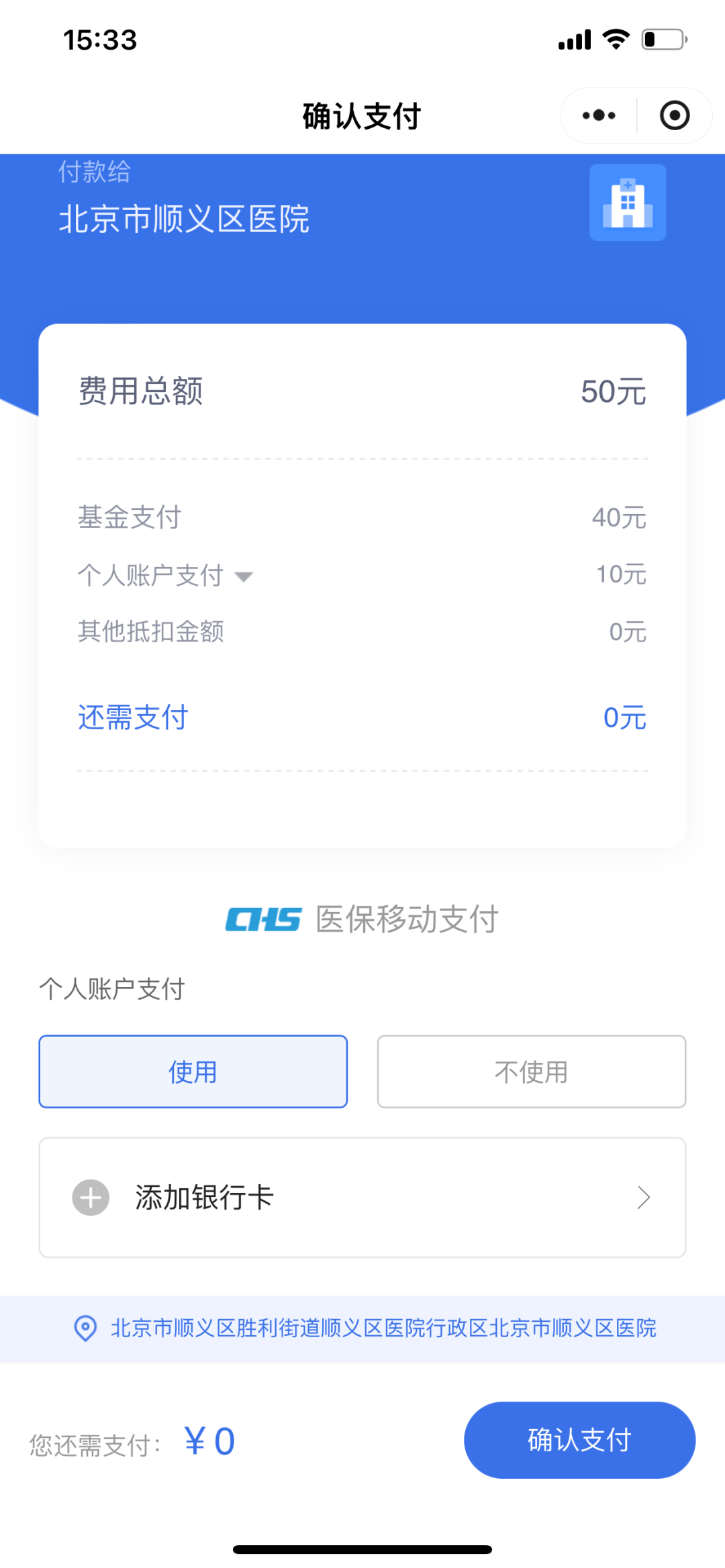
Task: Select 使用 to use personal account
Action: point(193,1071)
